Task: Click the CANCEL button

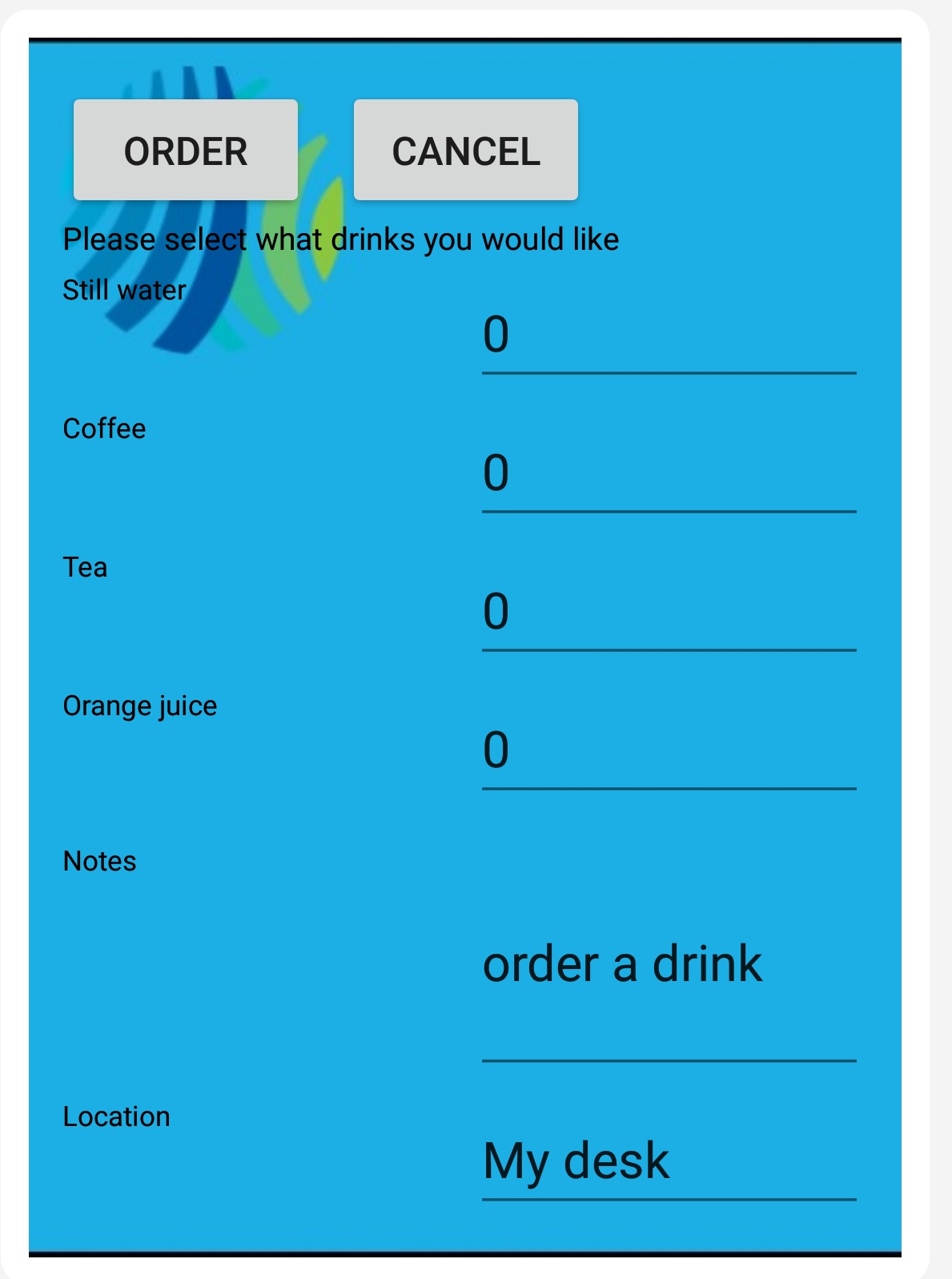Action: [x=464, y=151]
